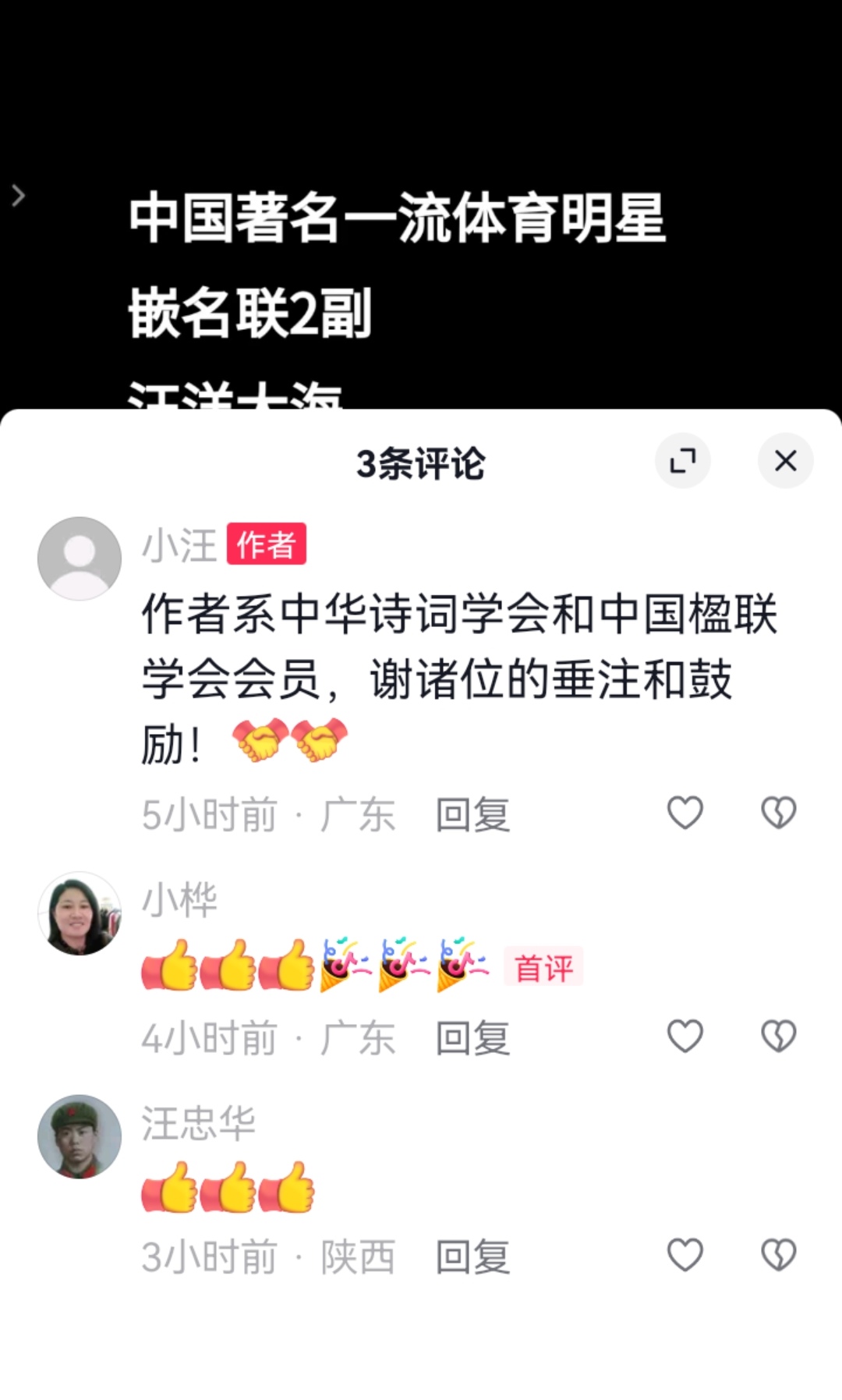Like 小桦's comment
Screen dimensions: 842x1400
pyautogui.click(x=685, y=1036)
